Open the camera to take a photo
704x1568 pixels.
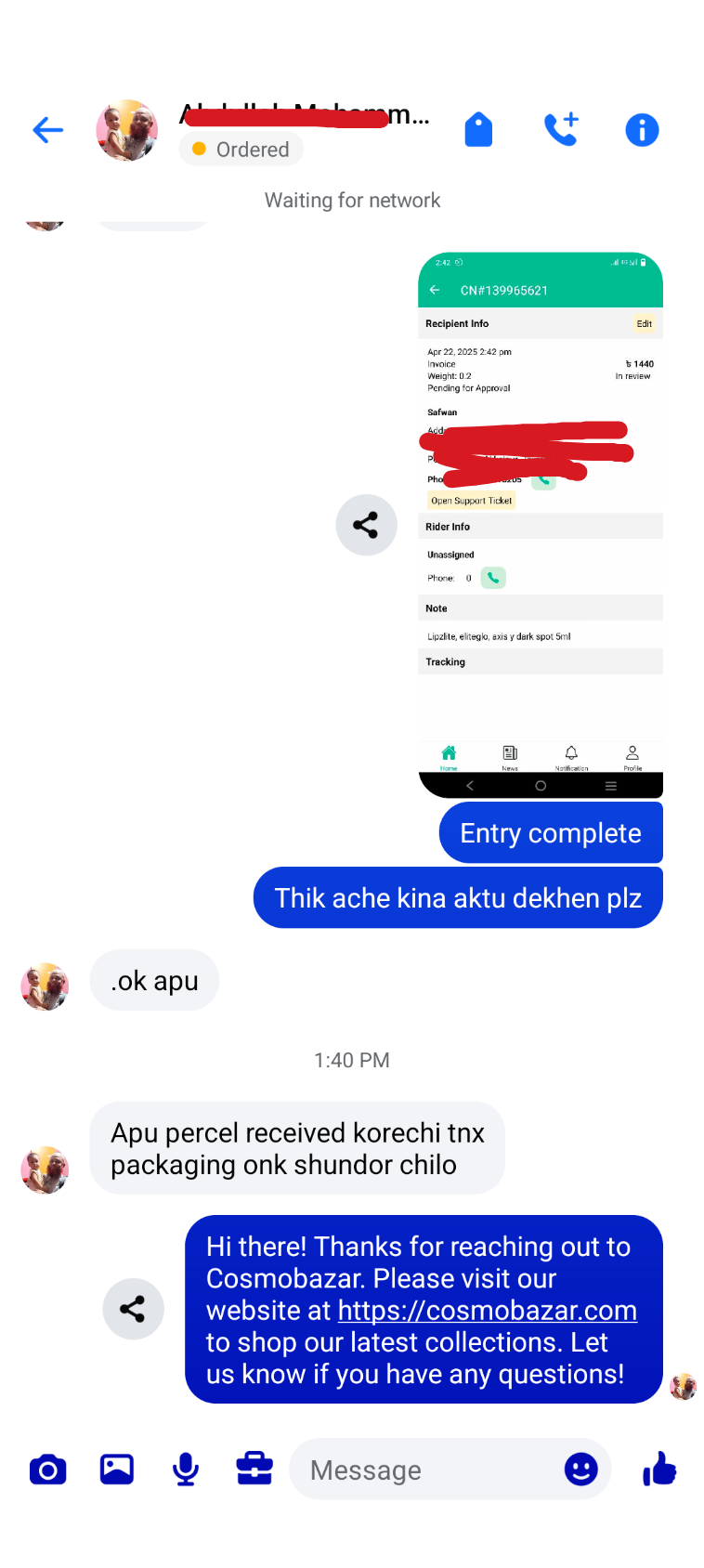pyautogui.click(x=48, y=1470)
